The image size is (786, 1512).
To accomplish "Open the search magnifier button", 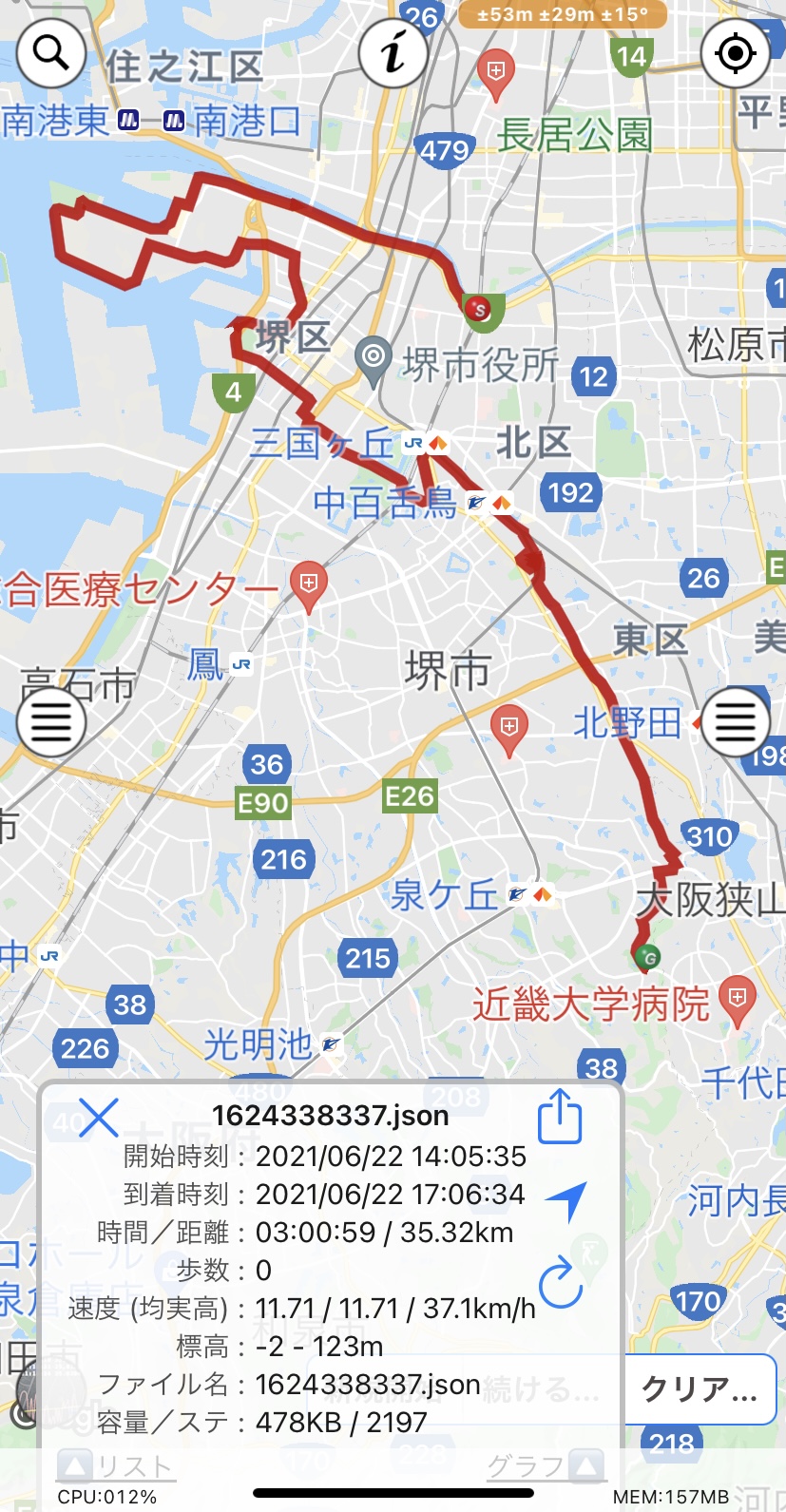I will click(51, 53).
